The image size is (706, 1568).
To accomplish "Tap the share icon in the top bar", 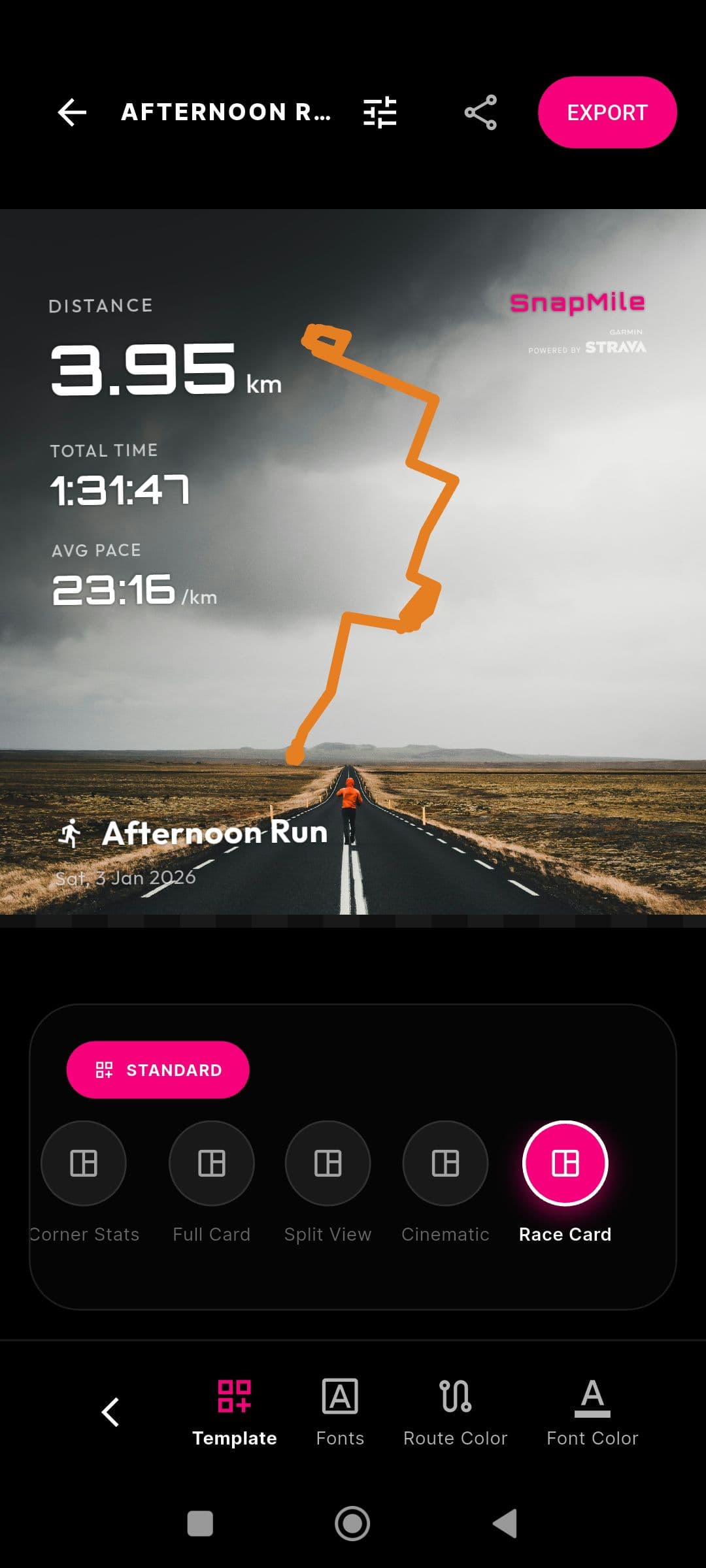I will [x=479, y=112].
